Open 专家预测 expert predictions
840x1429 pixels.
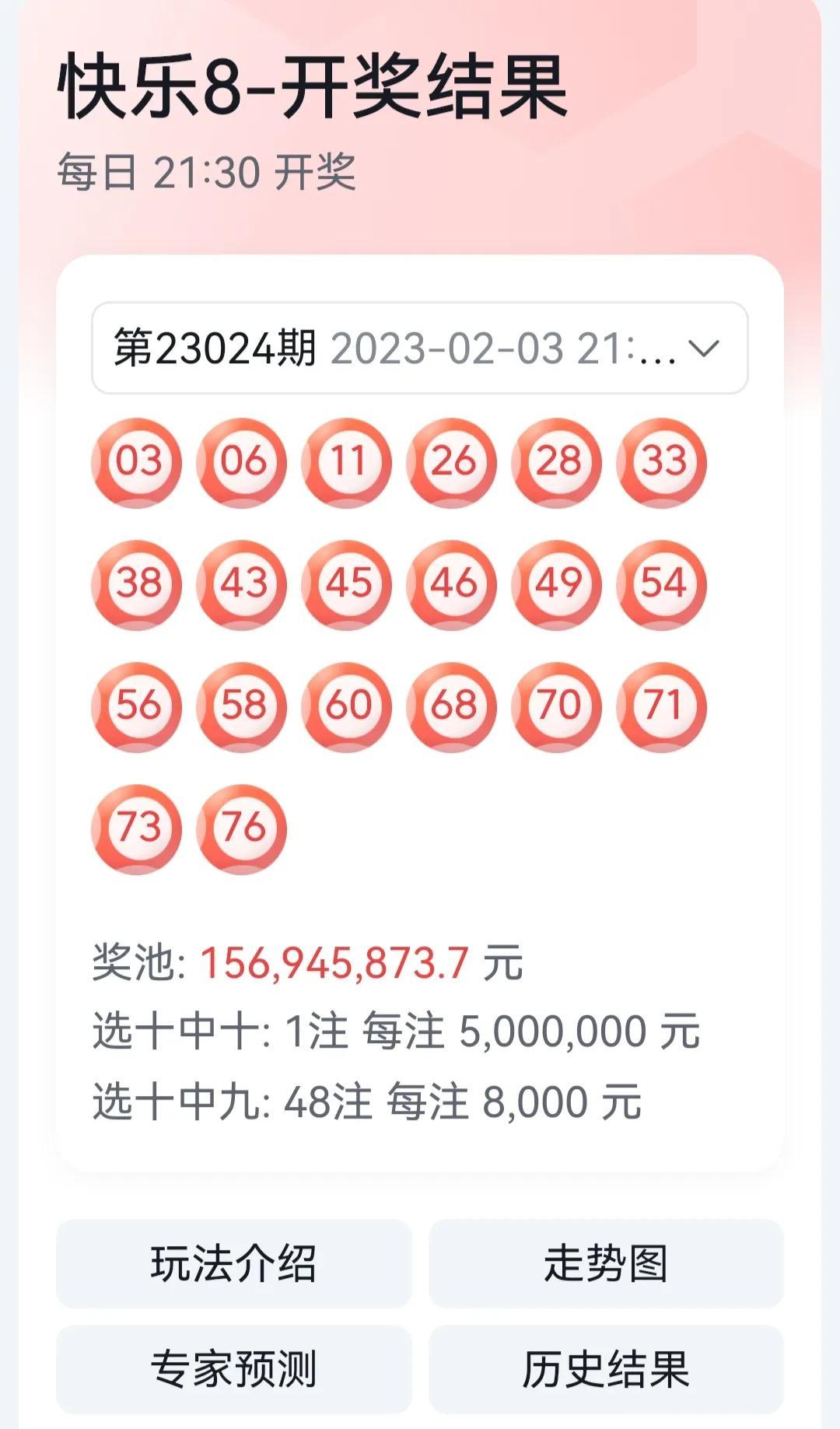(233, 1369)
